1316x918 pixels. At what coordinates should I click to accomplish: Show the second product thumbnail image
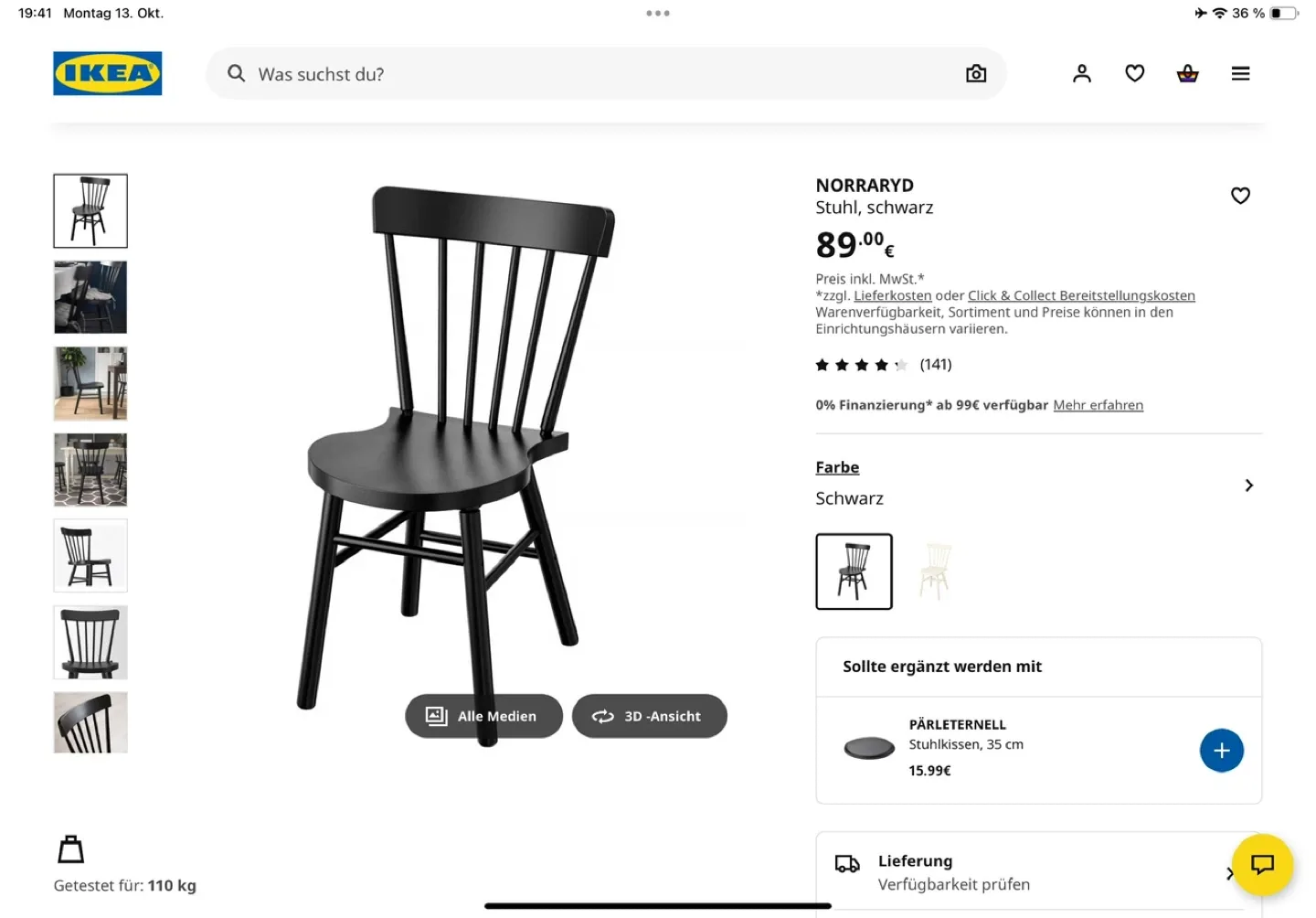tap(90, 297)
